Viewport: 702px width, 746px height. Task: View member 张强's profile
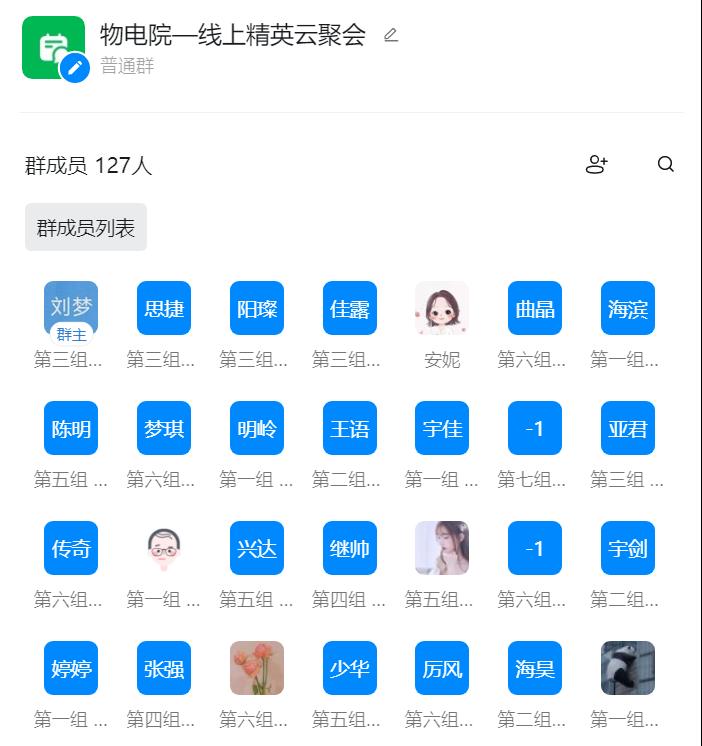[x=164, y=668]
